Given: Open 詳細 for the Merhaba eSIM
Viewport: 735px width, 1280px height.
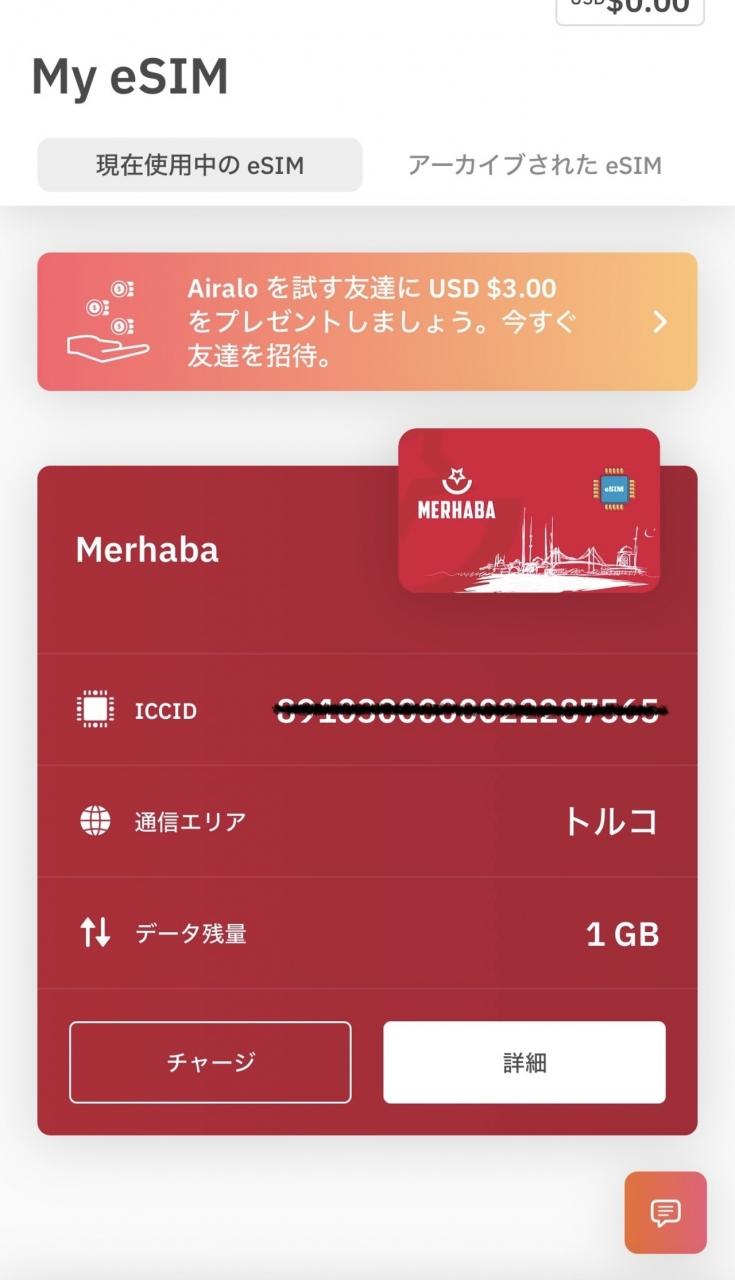Looking at the screenshot, I should (x=524, y=1062).
